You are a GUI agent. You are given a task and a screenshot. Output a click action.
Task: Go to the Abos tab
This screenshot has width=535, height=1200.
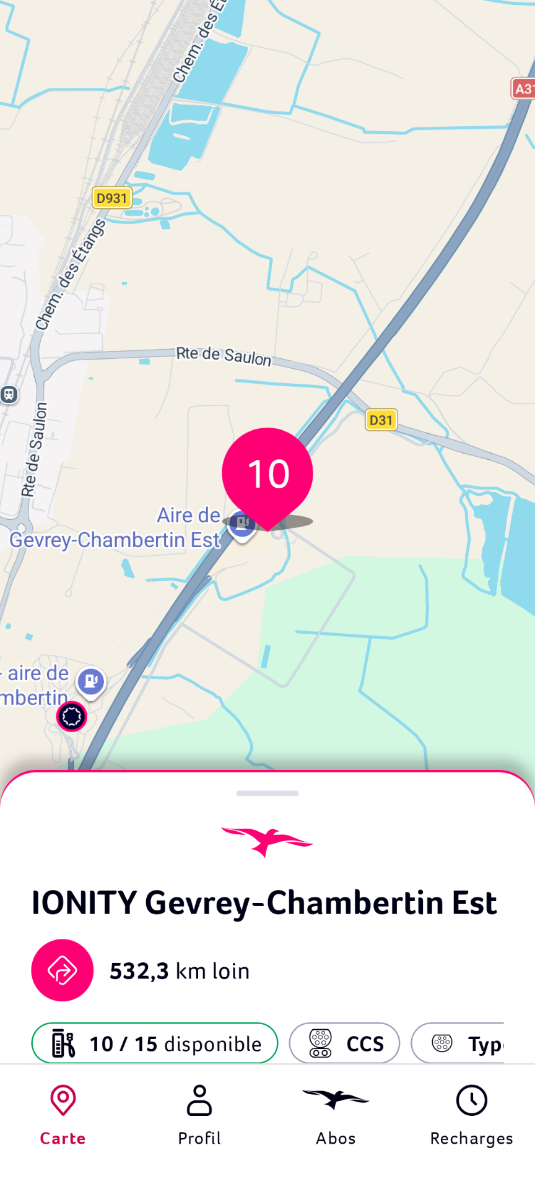pyautogui.click(x=336, y=1115)
